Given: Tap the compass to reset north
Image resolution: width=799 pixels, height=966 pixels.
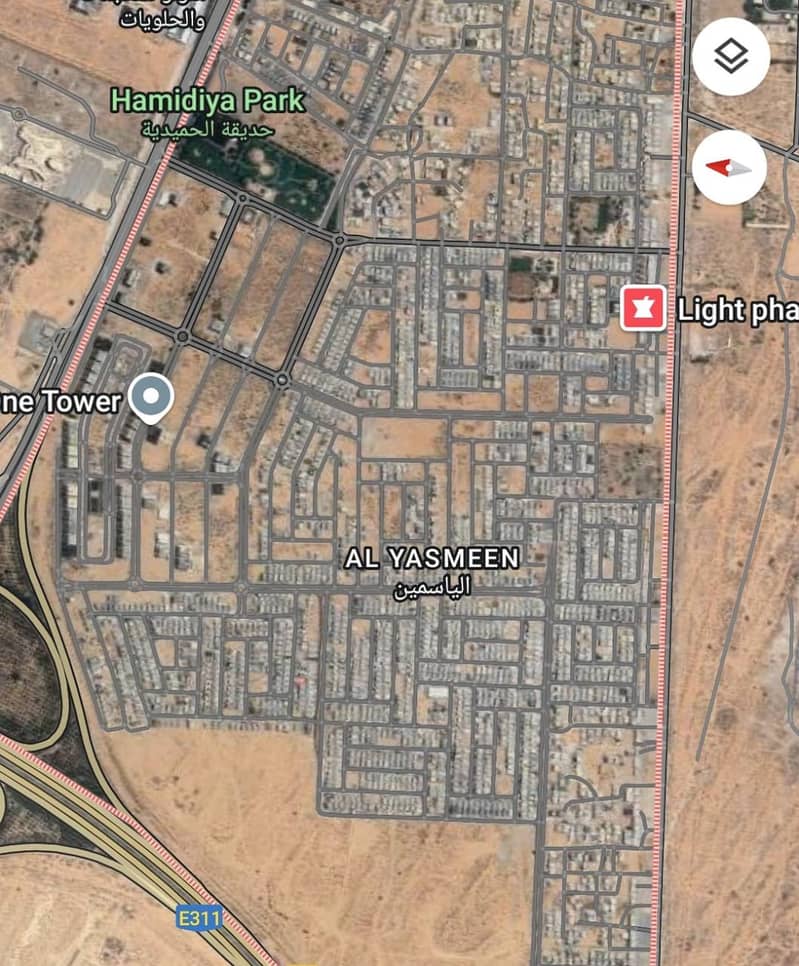Looking at the screenshot, I should [x=729, y=167].
